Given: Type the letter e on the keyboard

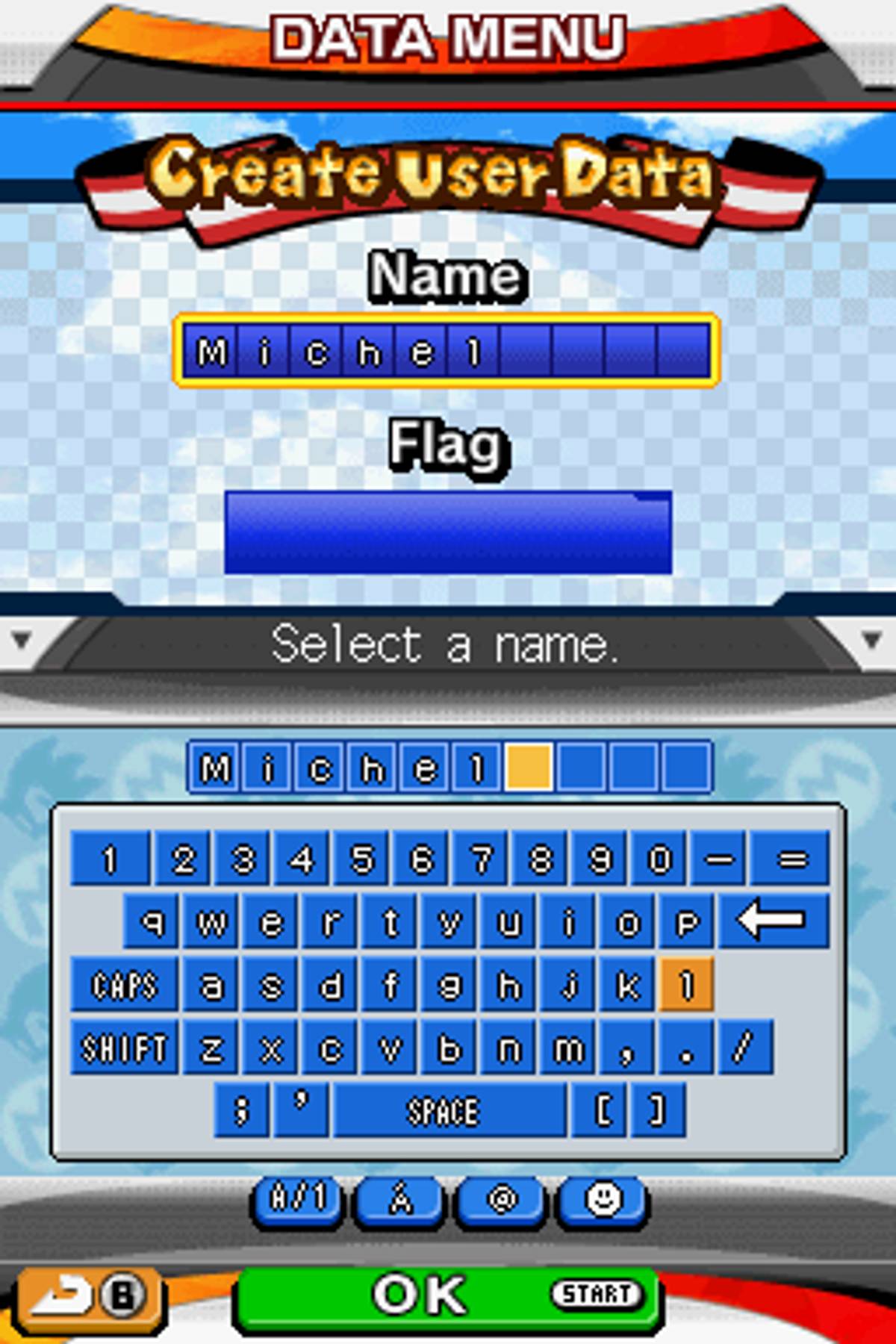Looking at the screenshot, I should (x=271, y=922).
